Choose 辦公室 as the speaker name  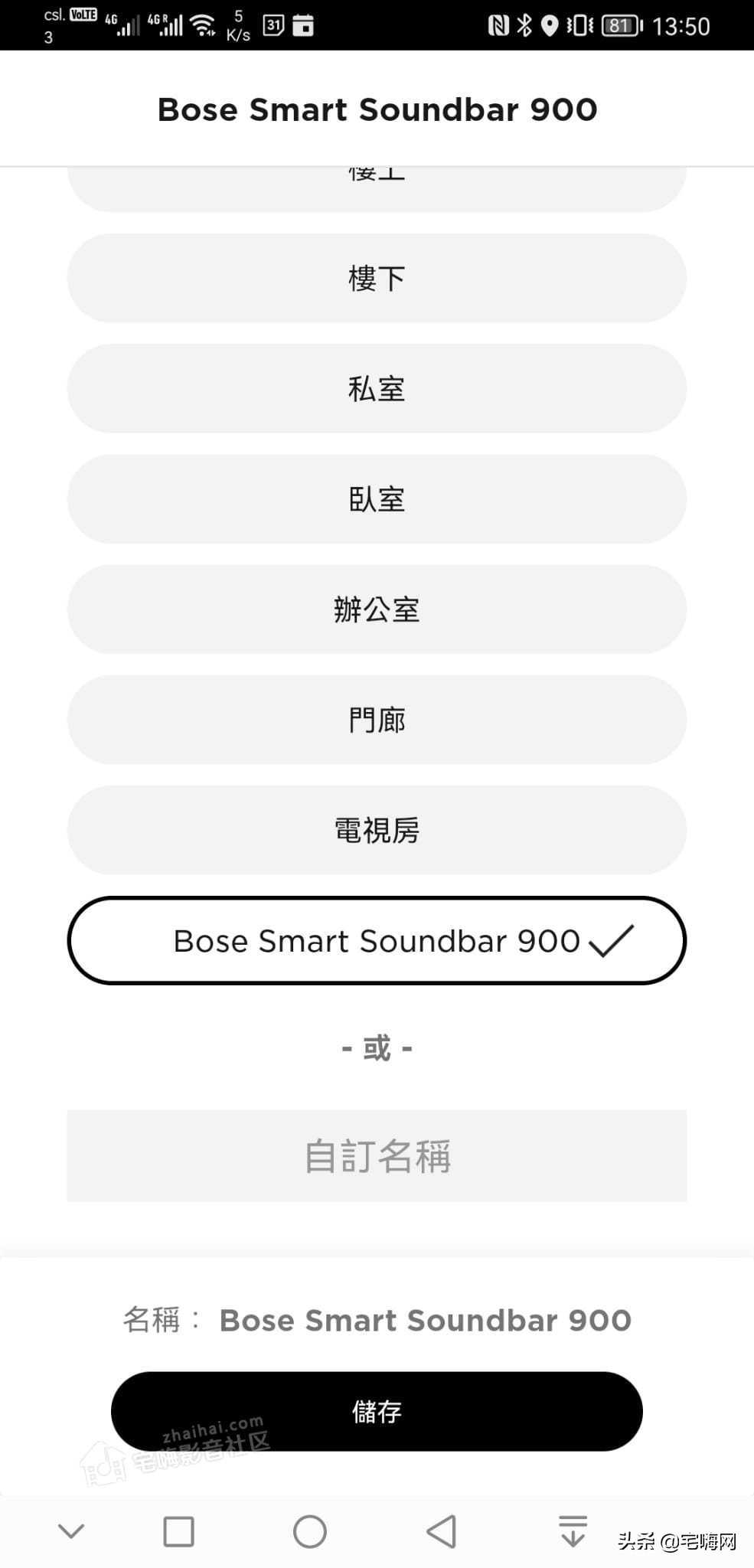pyautogui.click(x=377, y=609)
